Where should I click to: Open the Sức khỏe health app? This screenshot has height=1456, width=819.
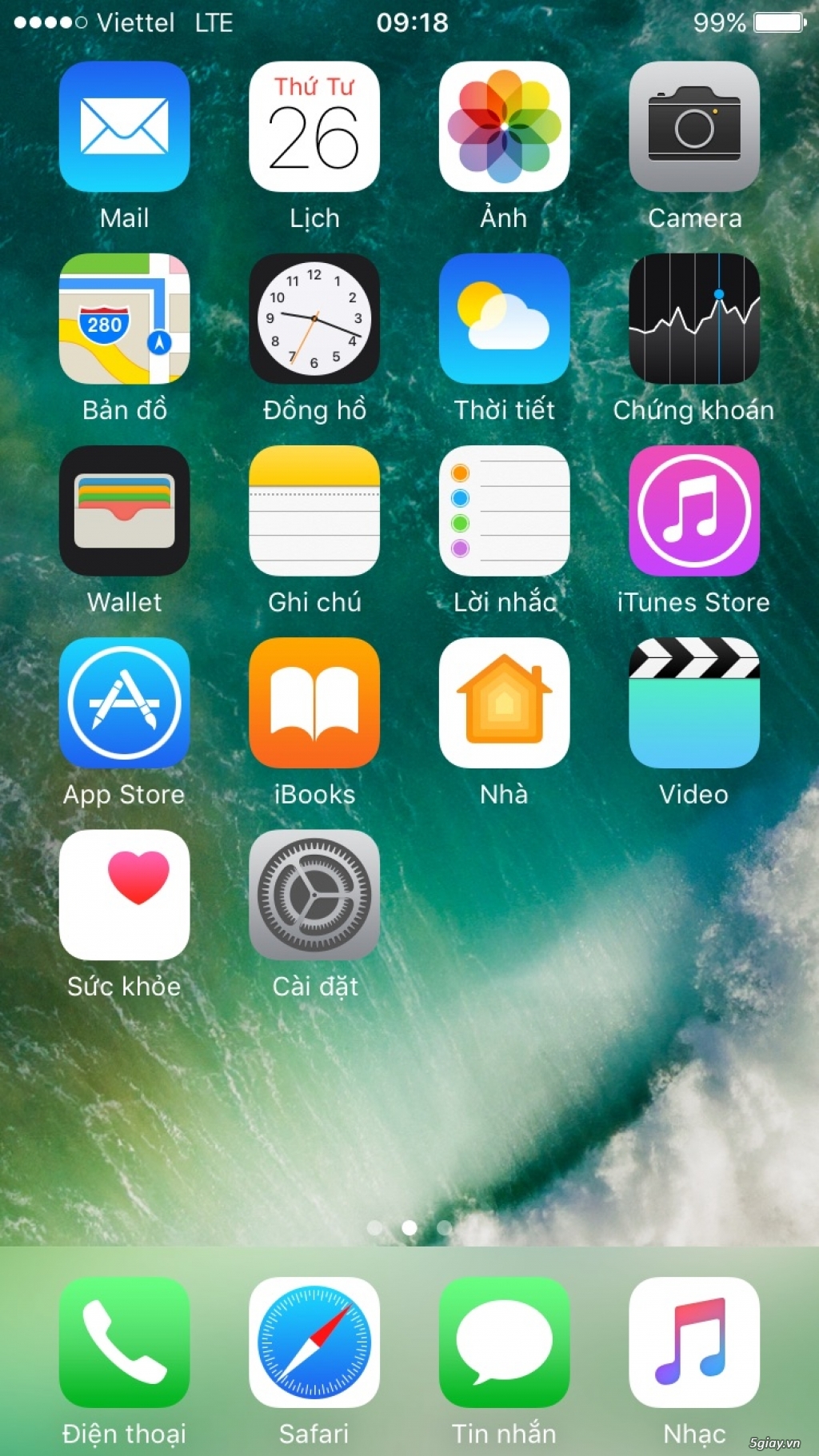(x=124, y=894)
